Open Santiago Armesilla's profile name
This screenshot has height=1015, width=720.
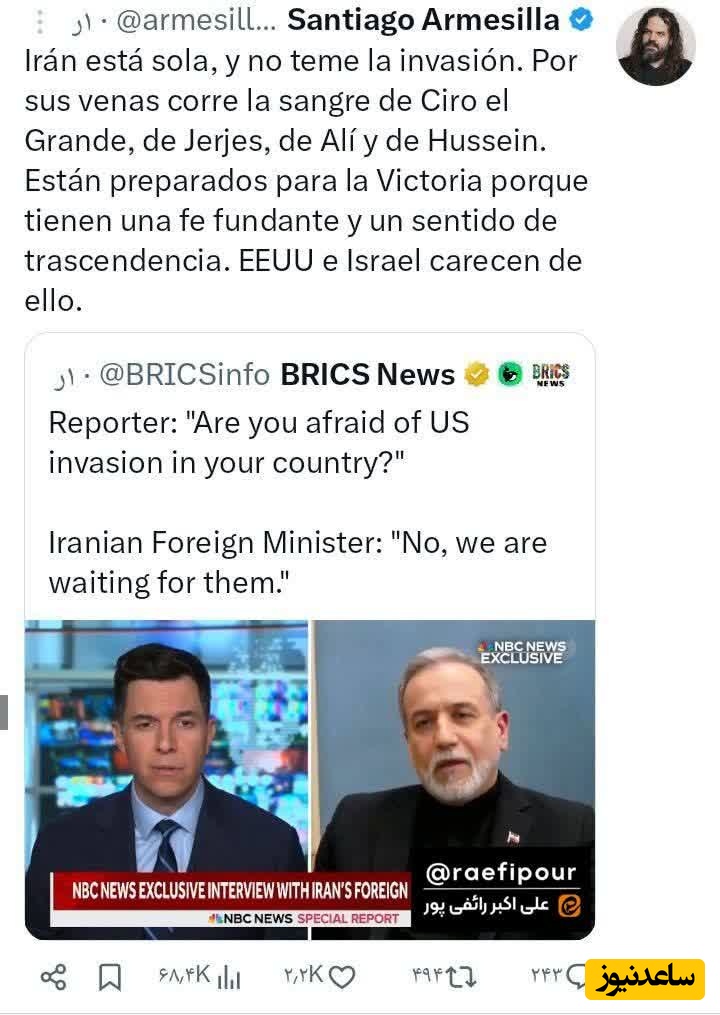(x=425, y=19)
